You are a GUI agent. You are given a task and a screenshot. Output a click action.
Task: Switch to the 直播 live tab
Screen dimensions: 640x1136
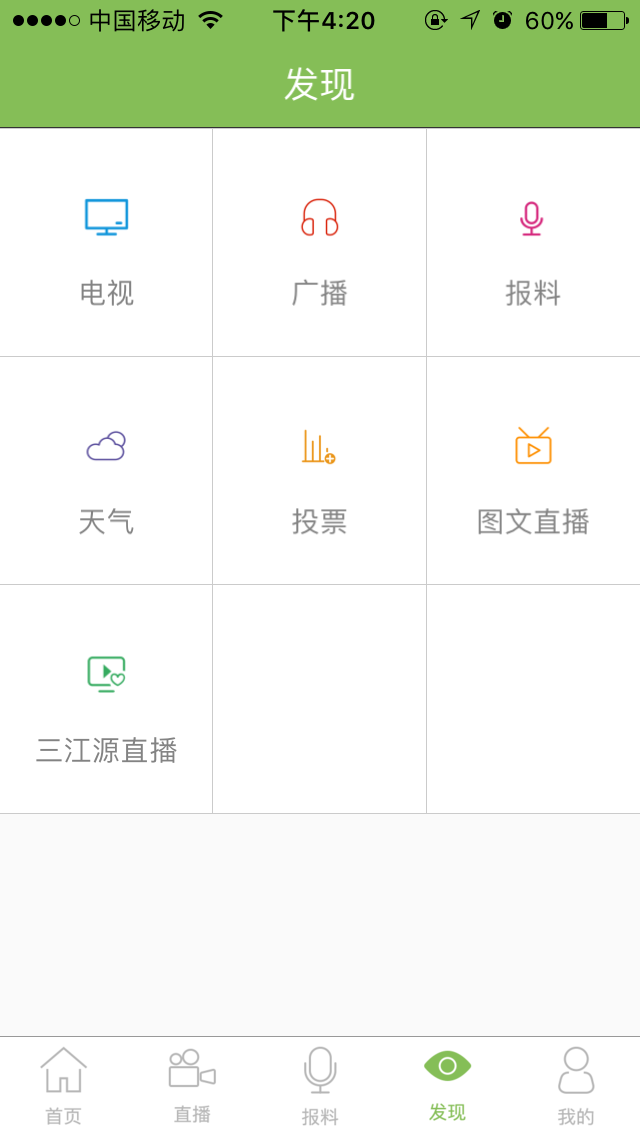click(192, 1086)
